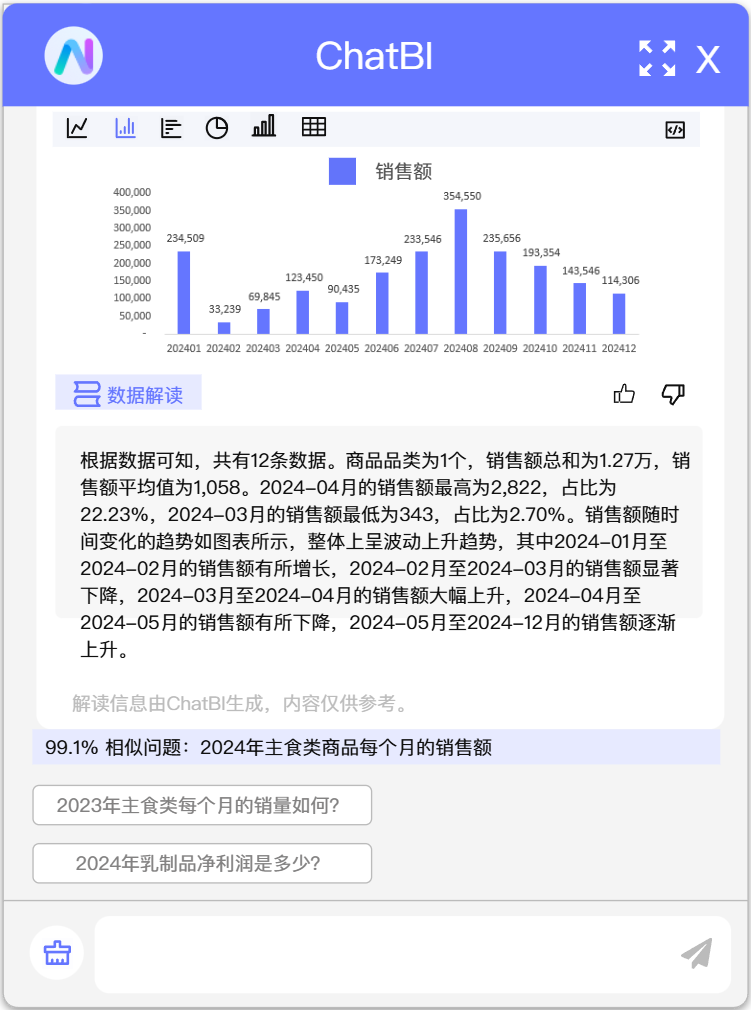The width and height of the screenshot is (751, 1010).
Task: Give the answer a thumbs down
Action: click(x=673, y=394)
